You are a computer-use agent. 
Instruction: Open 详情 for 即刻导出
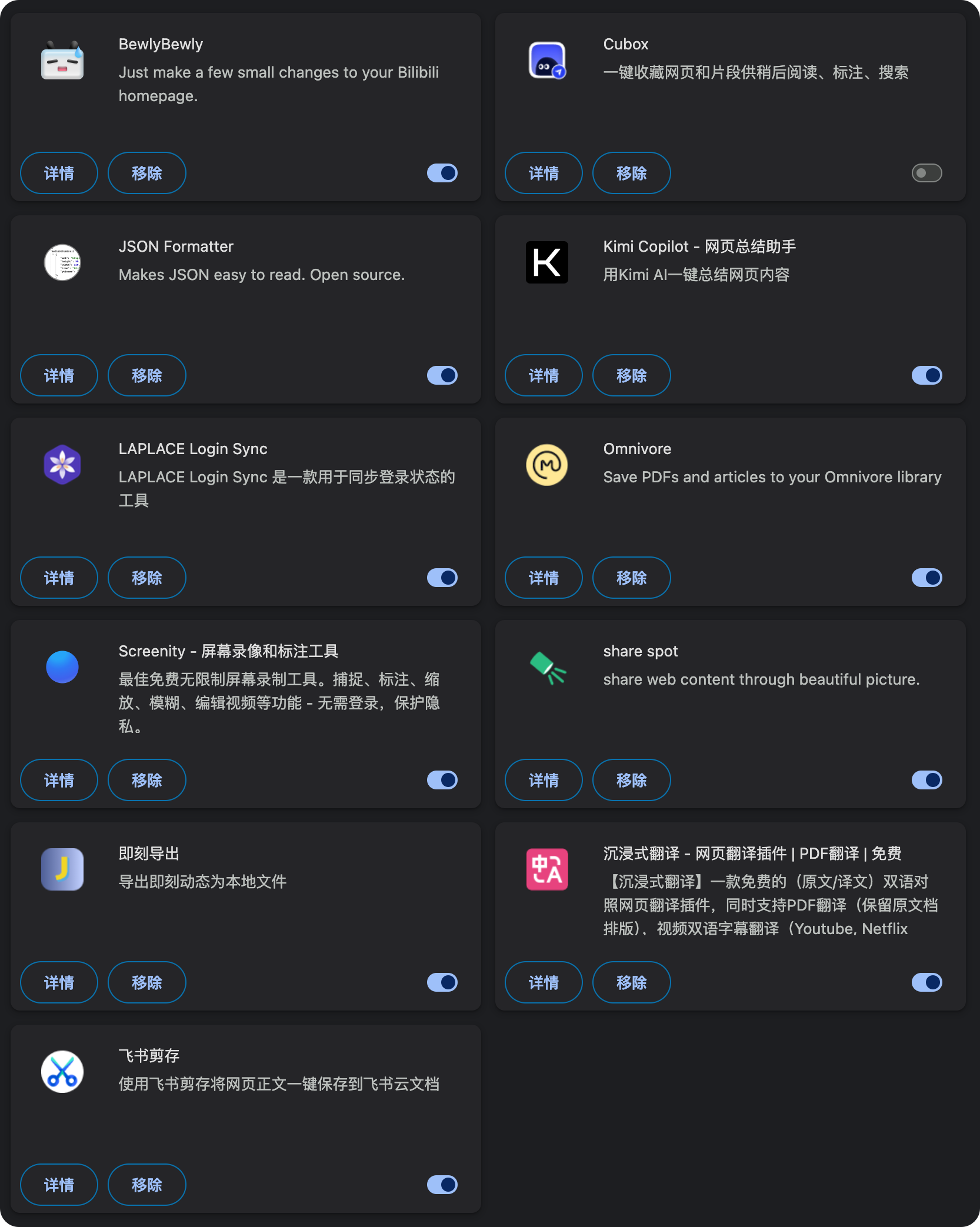[x=59, y=982]
